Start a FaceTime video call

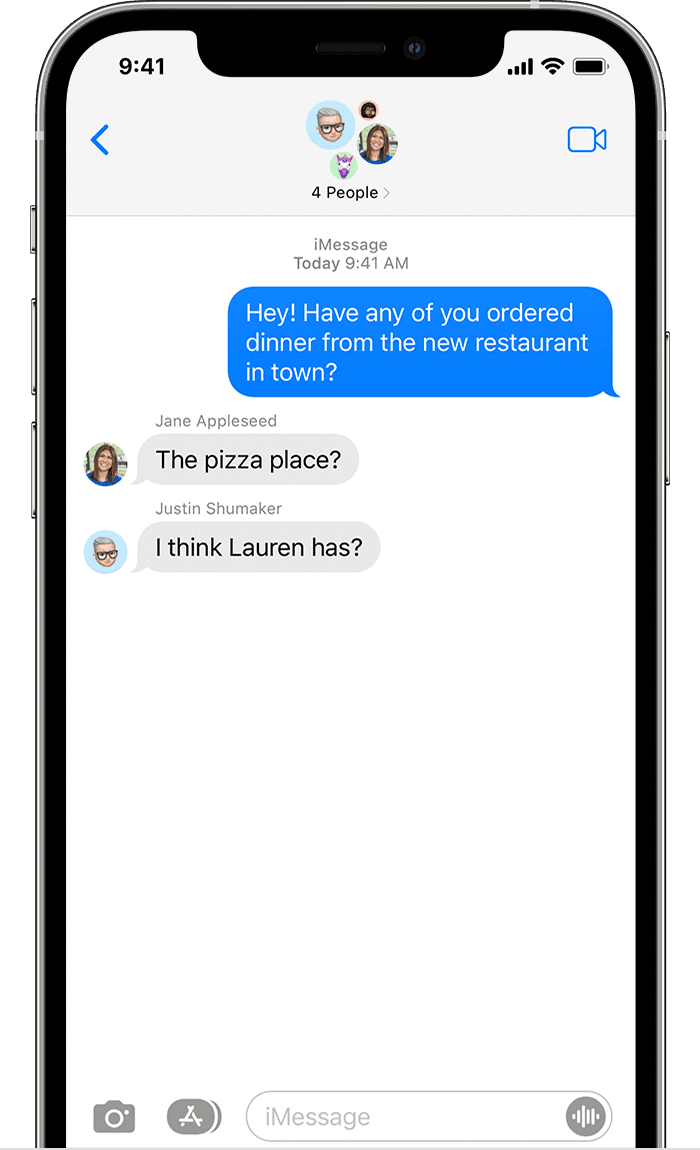pyautogui.click(x=587, y=140)
